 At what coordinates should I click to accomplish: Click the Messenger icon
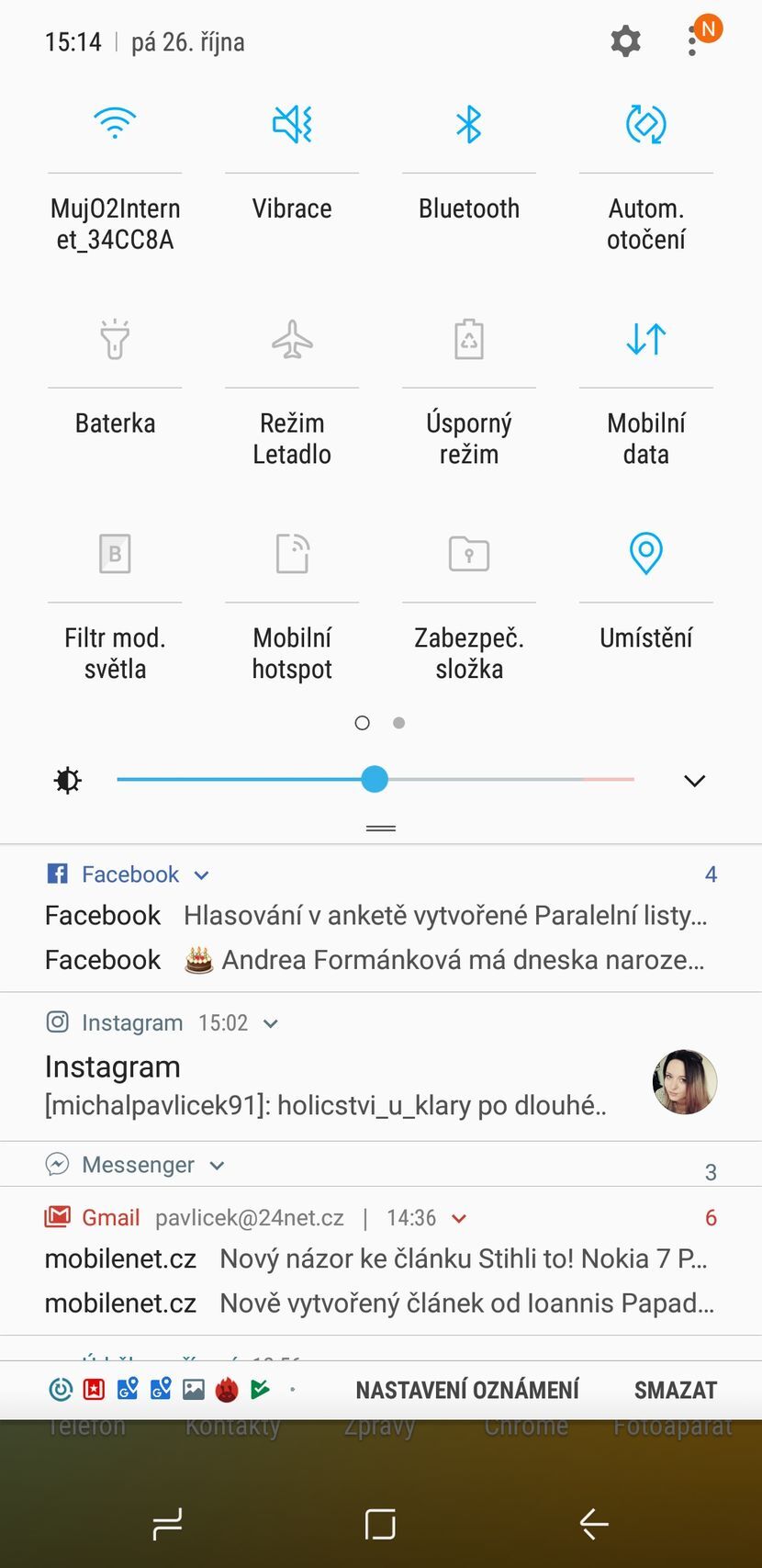(x=57, y=1164)
